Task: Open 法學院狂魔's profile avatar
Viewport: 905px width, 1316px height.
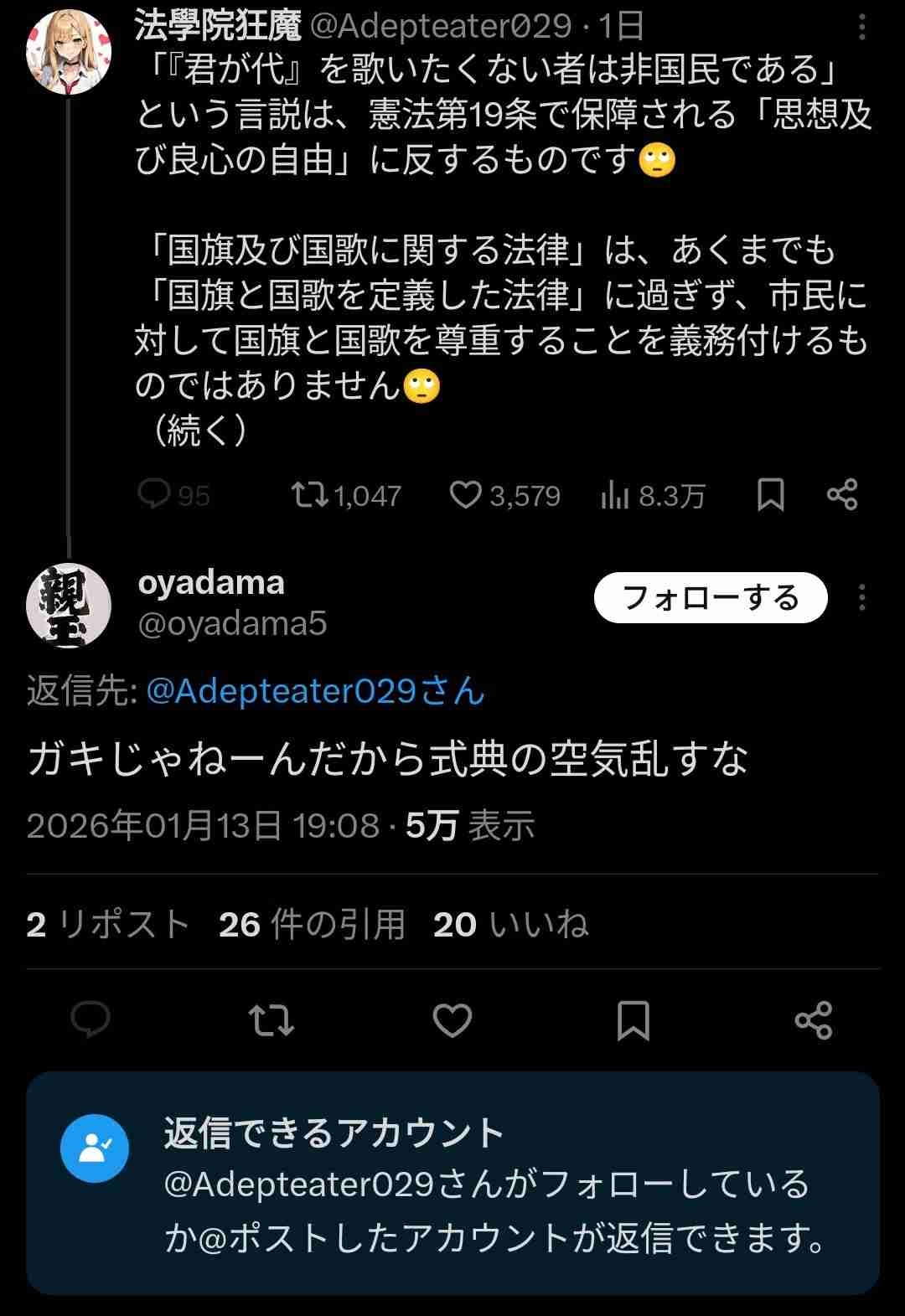Action: (69, 52)
